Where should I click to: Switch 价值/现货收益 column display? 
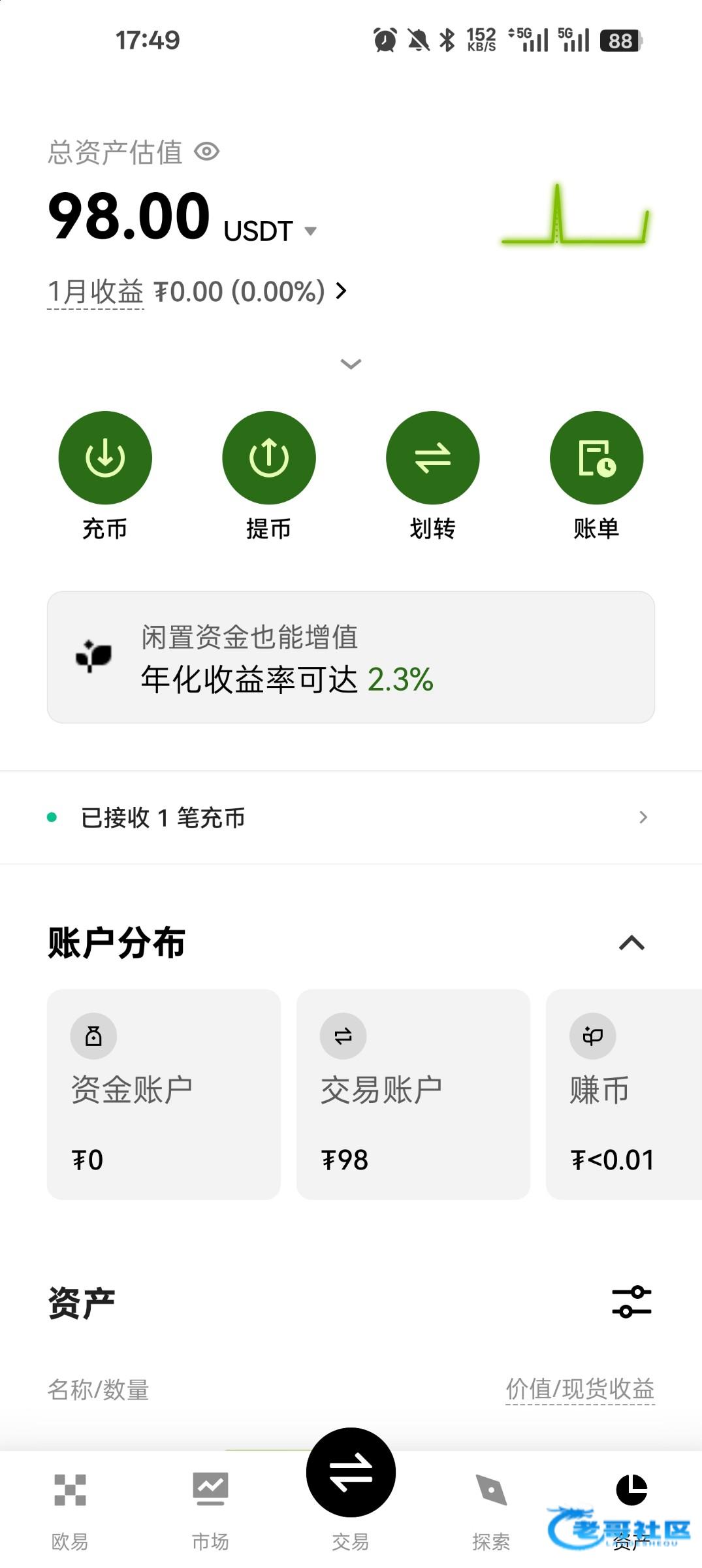click(580, 1389)
